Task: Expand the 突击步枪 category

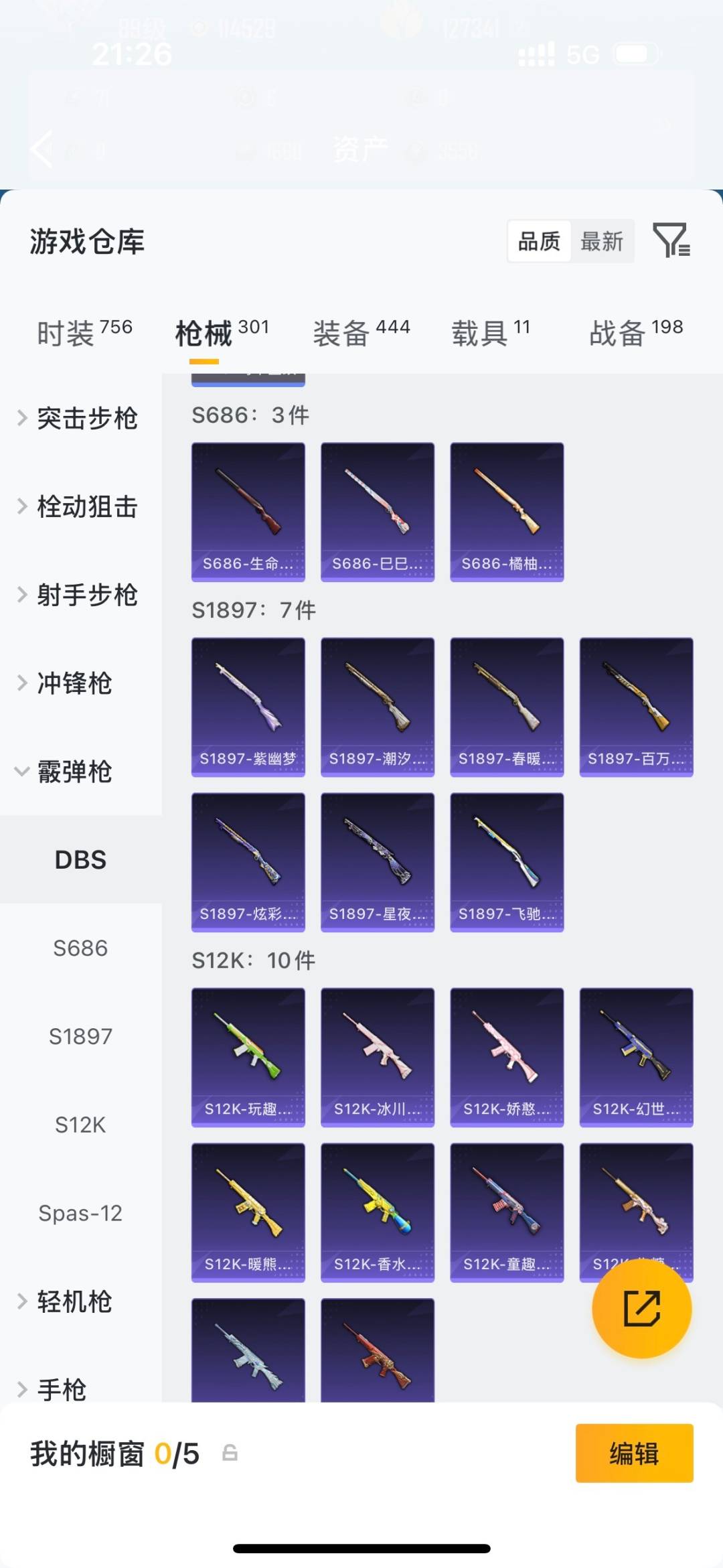Action: click(x=87, y=417)
